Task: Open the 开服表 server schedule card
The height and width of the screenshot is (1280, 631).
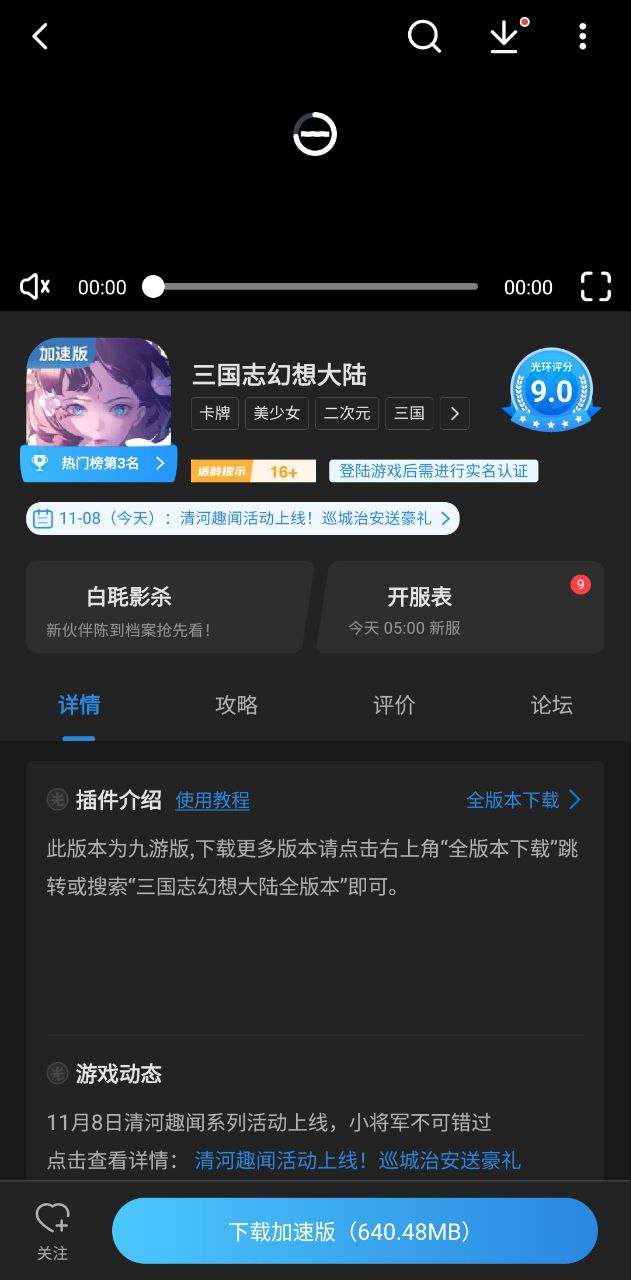Action: point(465,607)
